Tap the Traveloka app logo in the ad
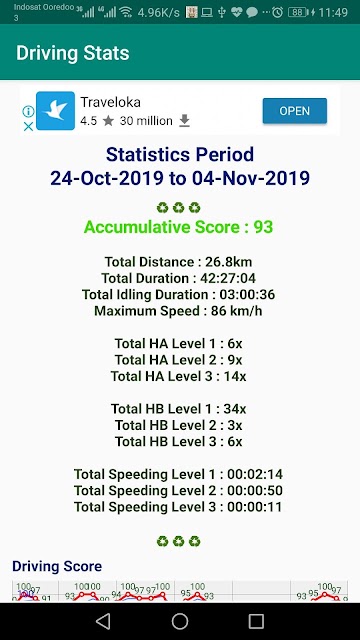This screenshot has height=640, width=360. pos(56,111)
